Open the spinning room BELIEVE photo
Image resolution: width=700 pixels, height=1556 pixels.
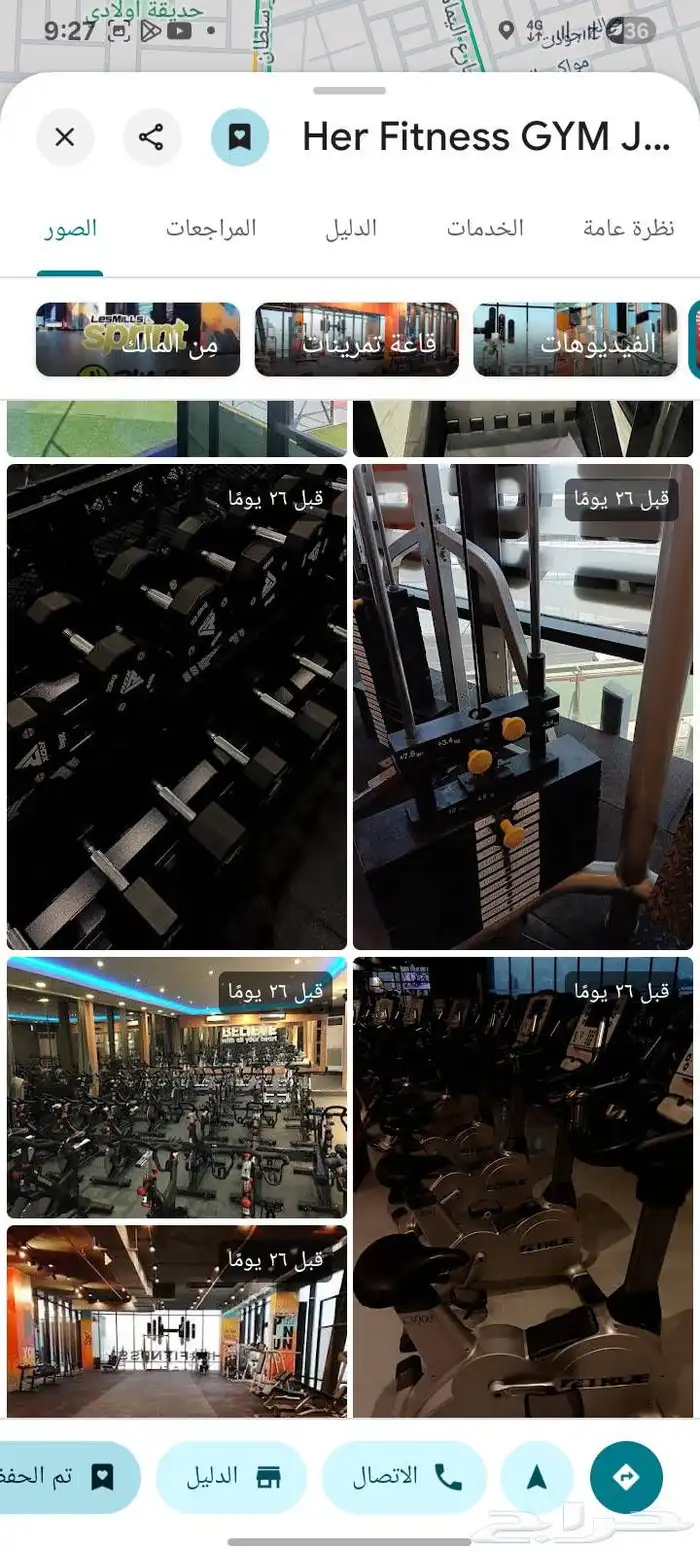(x=177, y=1087)
